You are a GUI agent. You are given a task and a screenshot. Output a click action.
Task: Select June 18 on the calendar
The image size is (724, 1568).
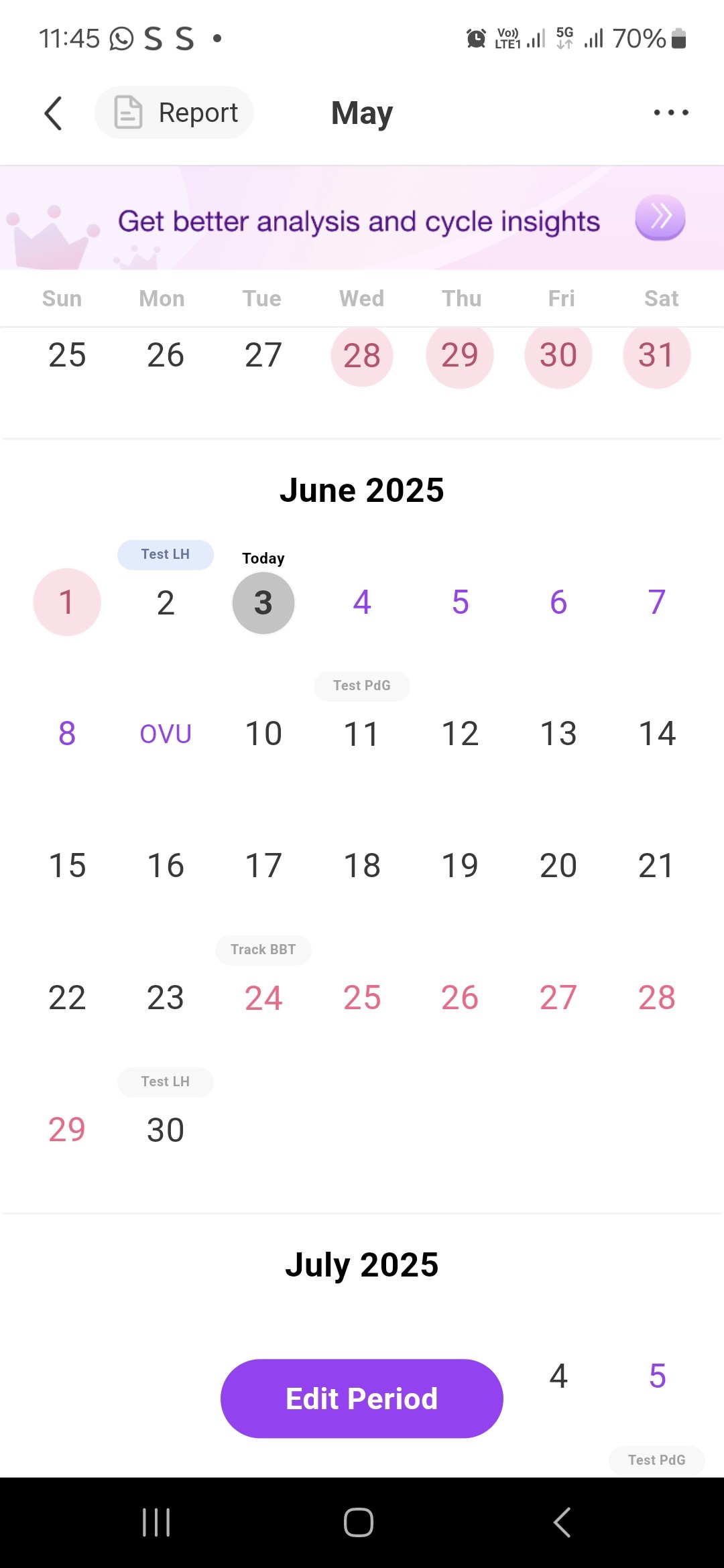click(x=362, y=866)
